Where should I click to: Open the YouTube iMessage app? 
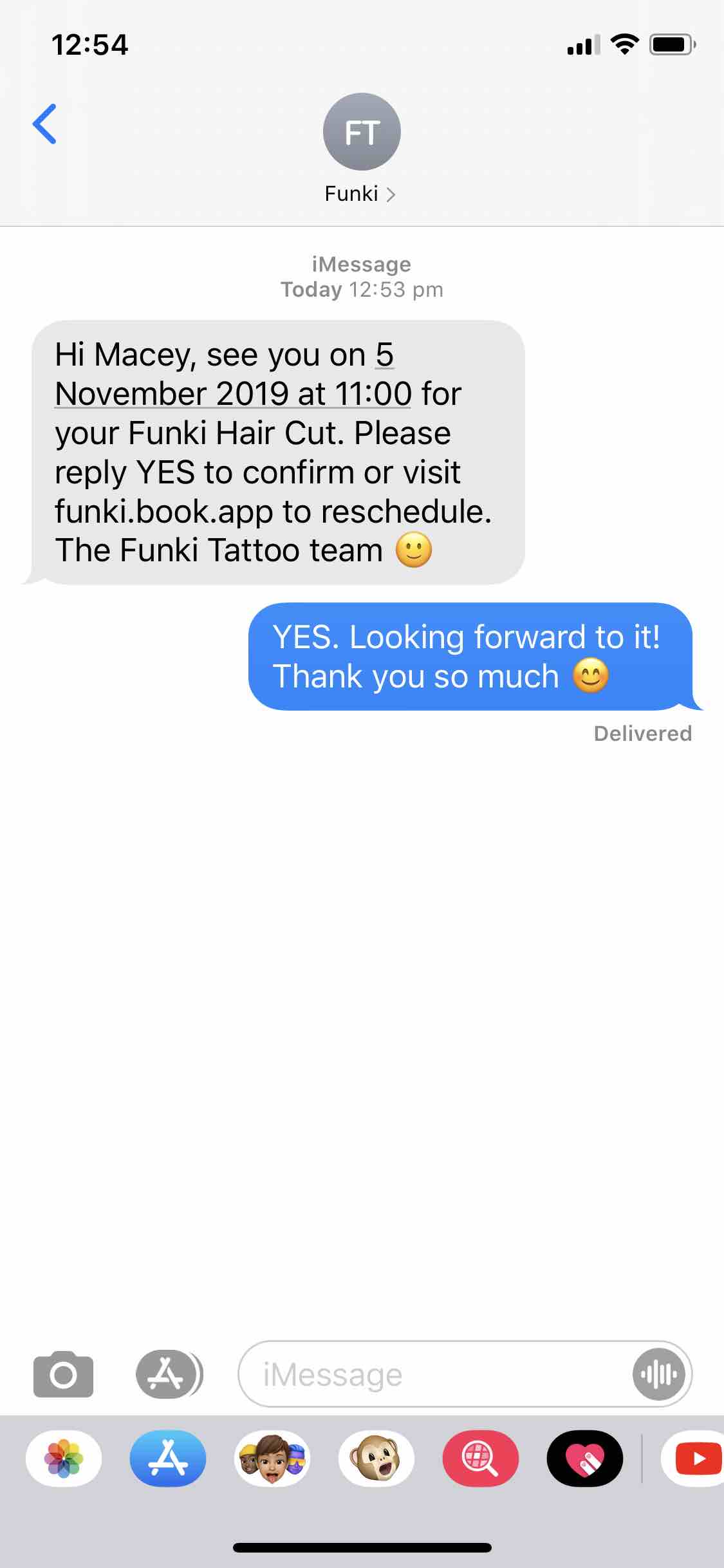pyautogui.click(x=695, y=1459)
